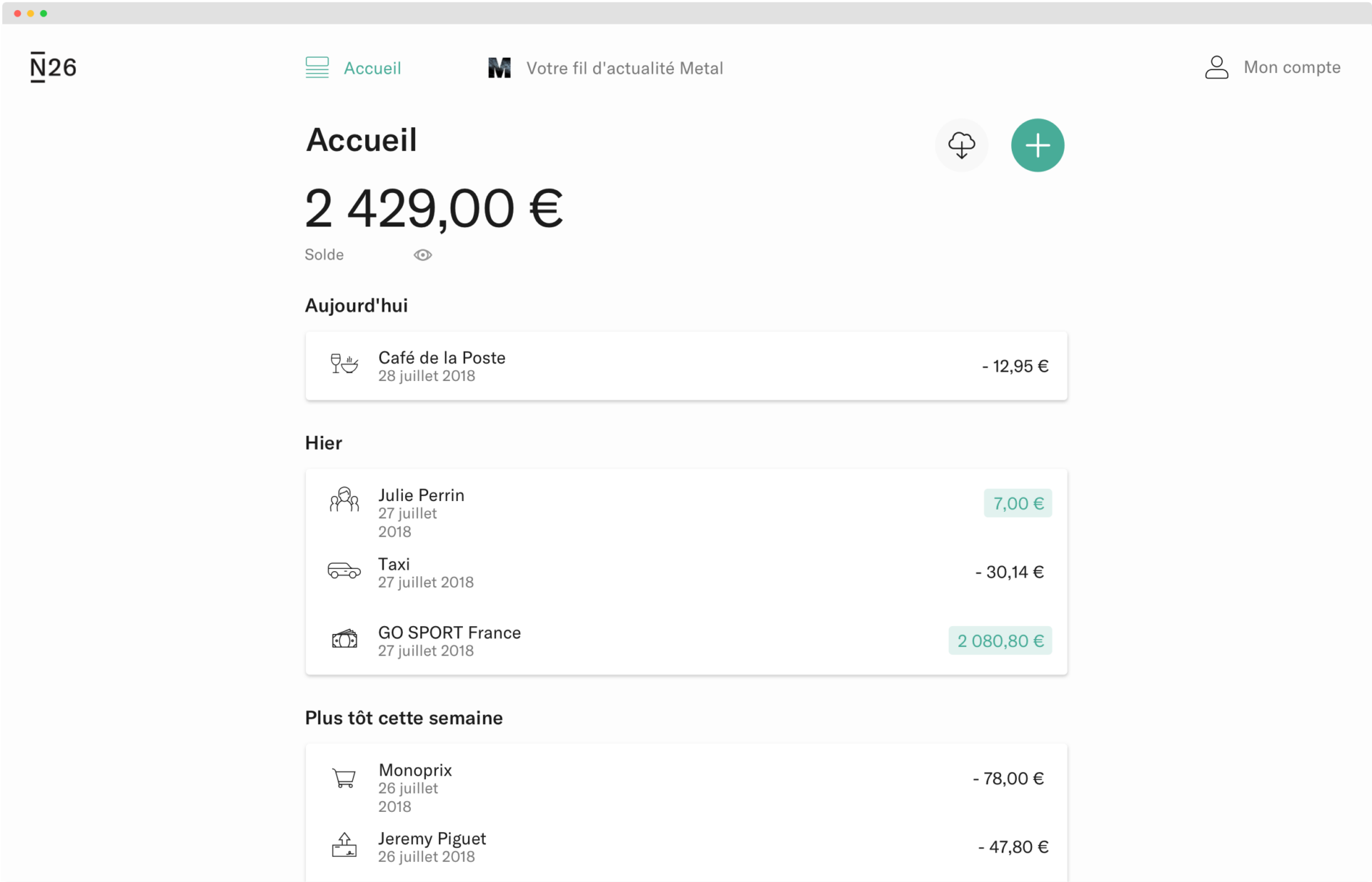Open Mon compte
1372x882 pixels.
point(1273,67)
